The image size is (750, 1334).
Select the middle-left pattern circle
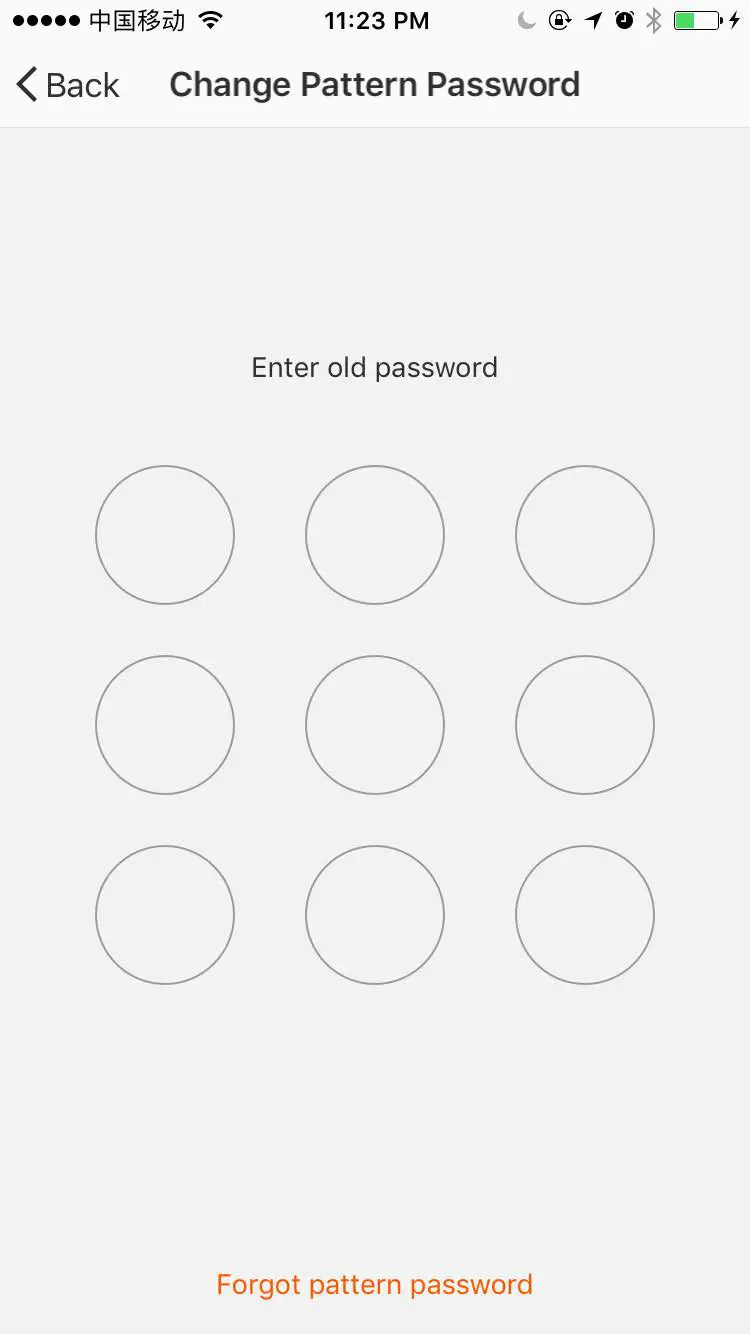coord(165,725)
